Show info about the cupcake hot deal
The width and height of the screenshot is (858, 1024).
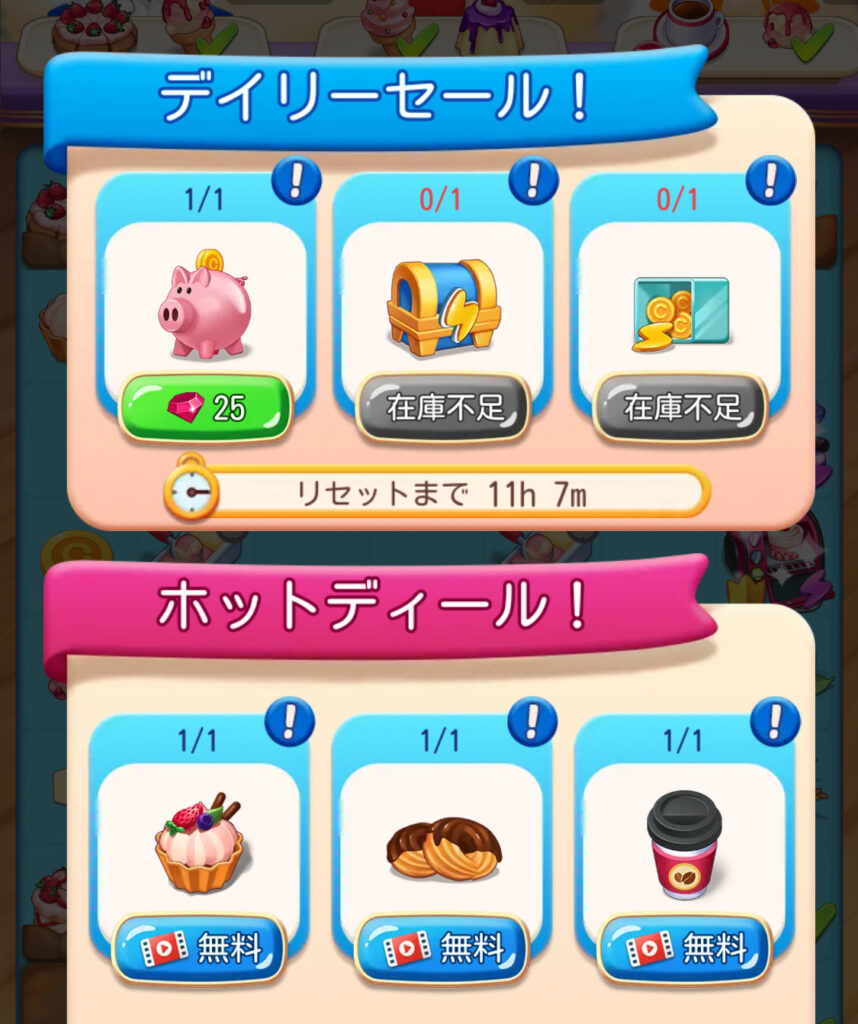[290, 721]
